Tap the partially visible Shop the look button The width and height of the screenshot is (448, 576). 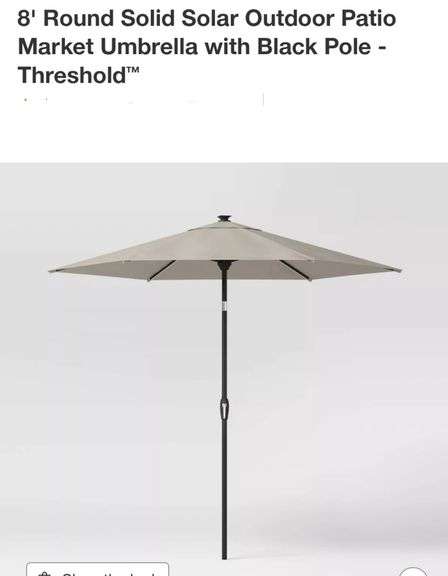coord(97,569)
